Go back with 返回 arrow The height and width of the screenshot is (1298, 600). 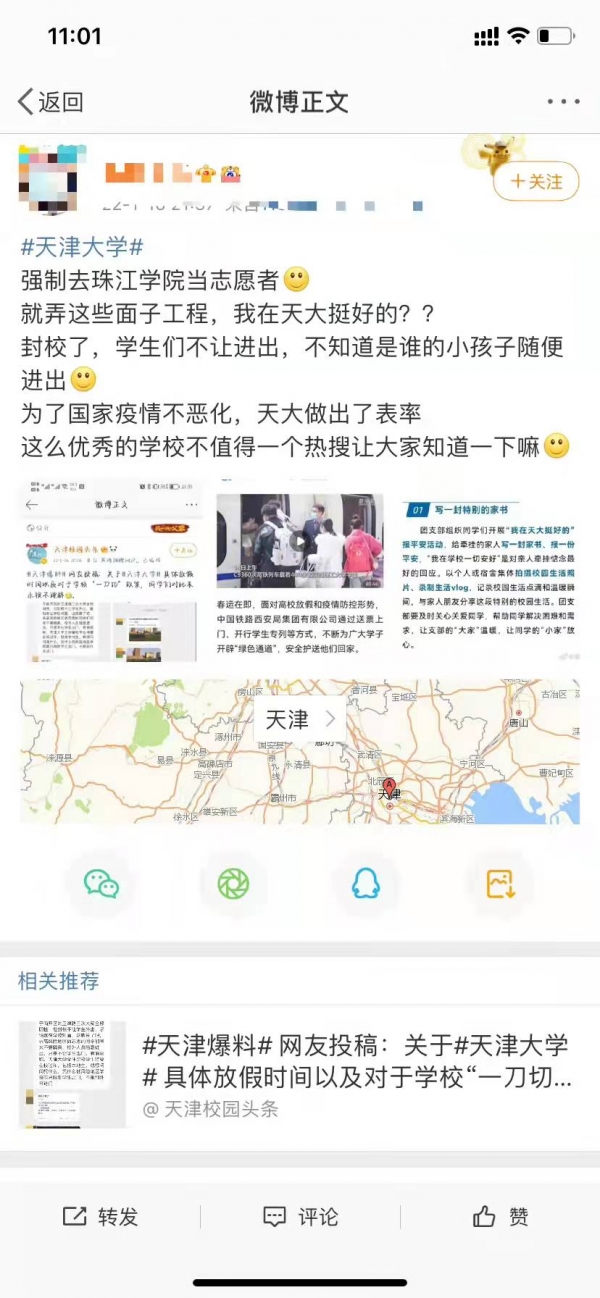pos(50,101)
